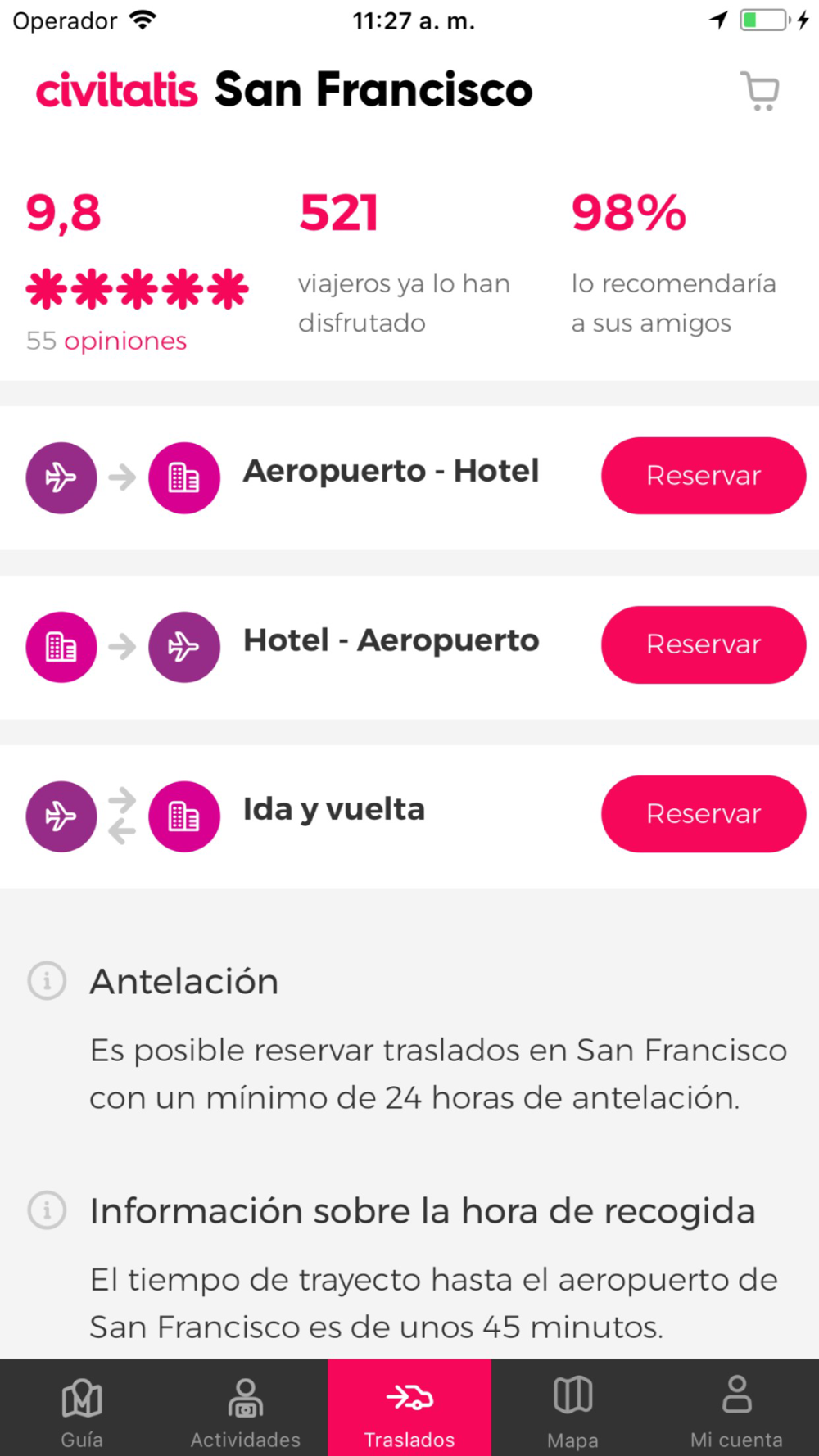
Task: Open the Mapa tab
Action: [573, 1408]
